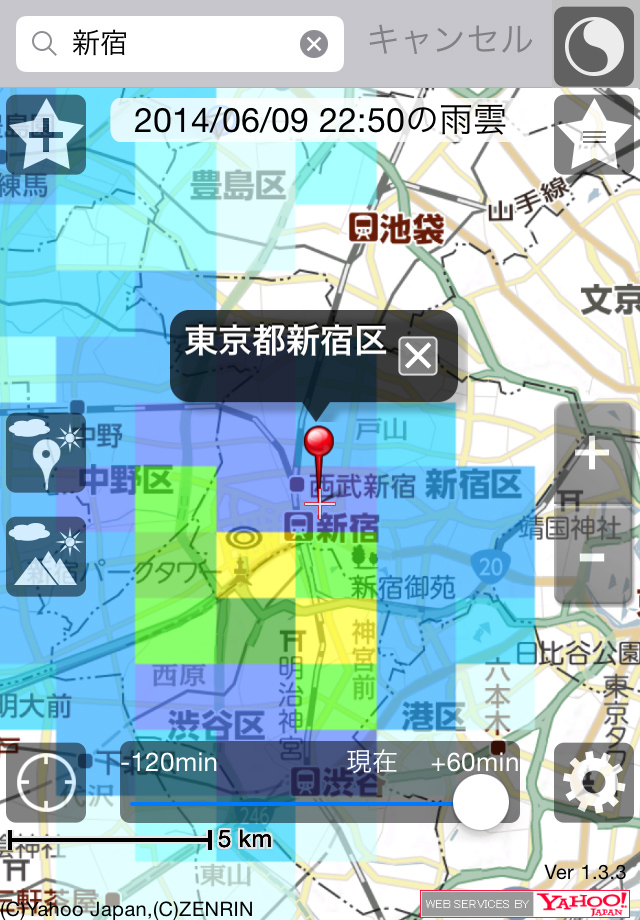640x920 pixels.
Task: Open the settings gear
Action: (x=593, y=783)
